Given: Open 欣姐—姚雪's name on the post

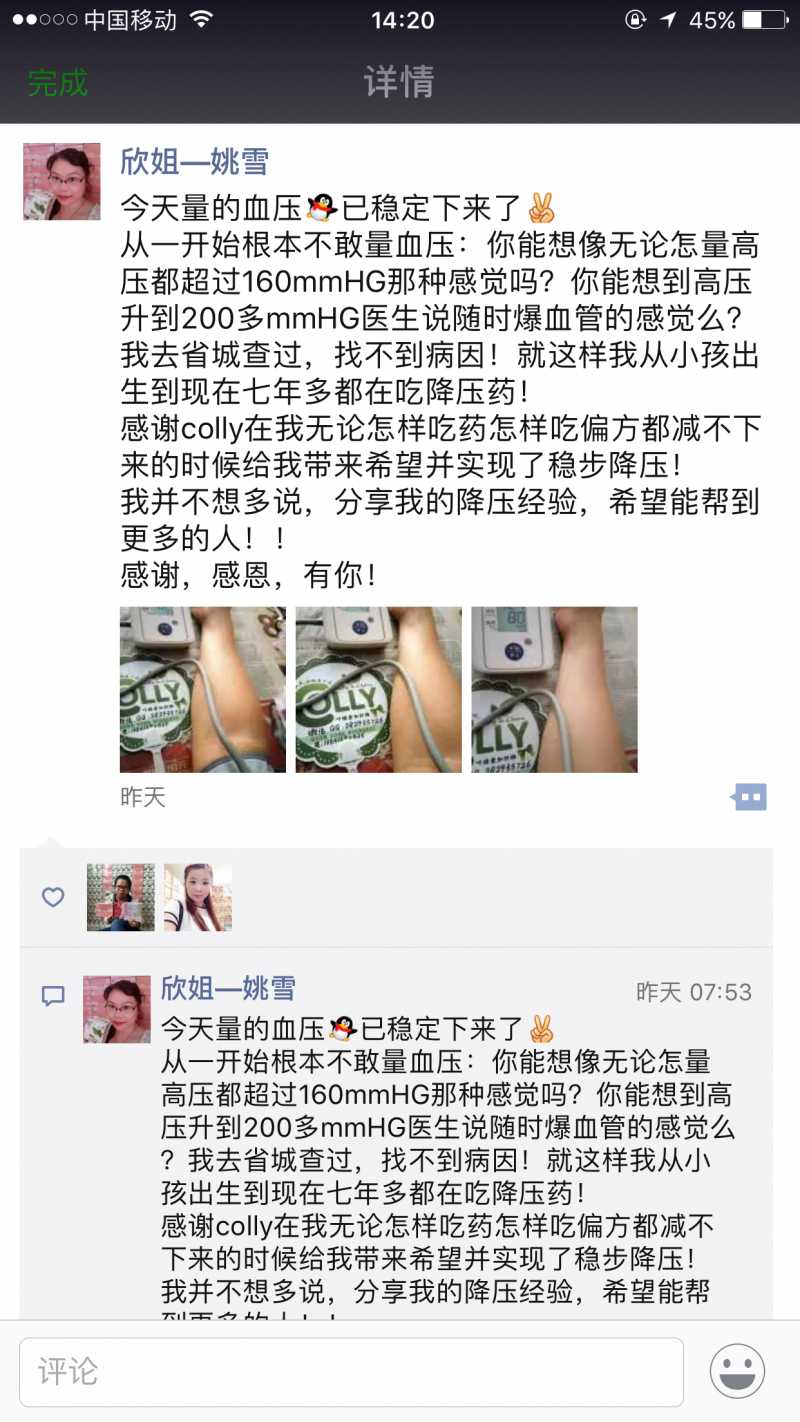Looking at the screenshot, I should [194, 161].
